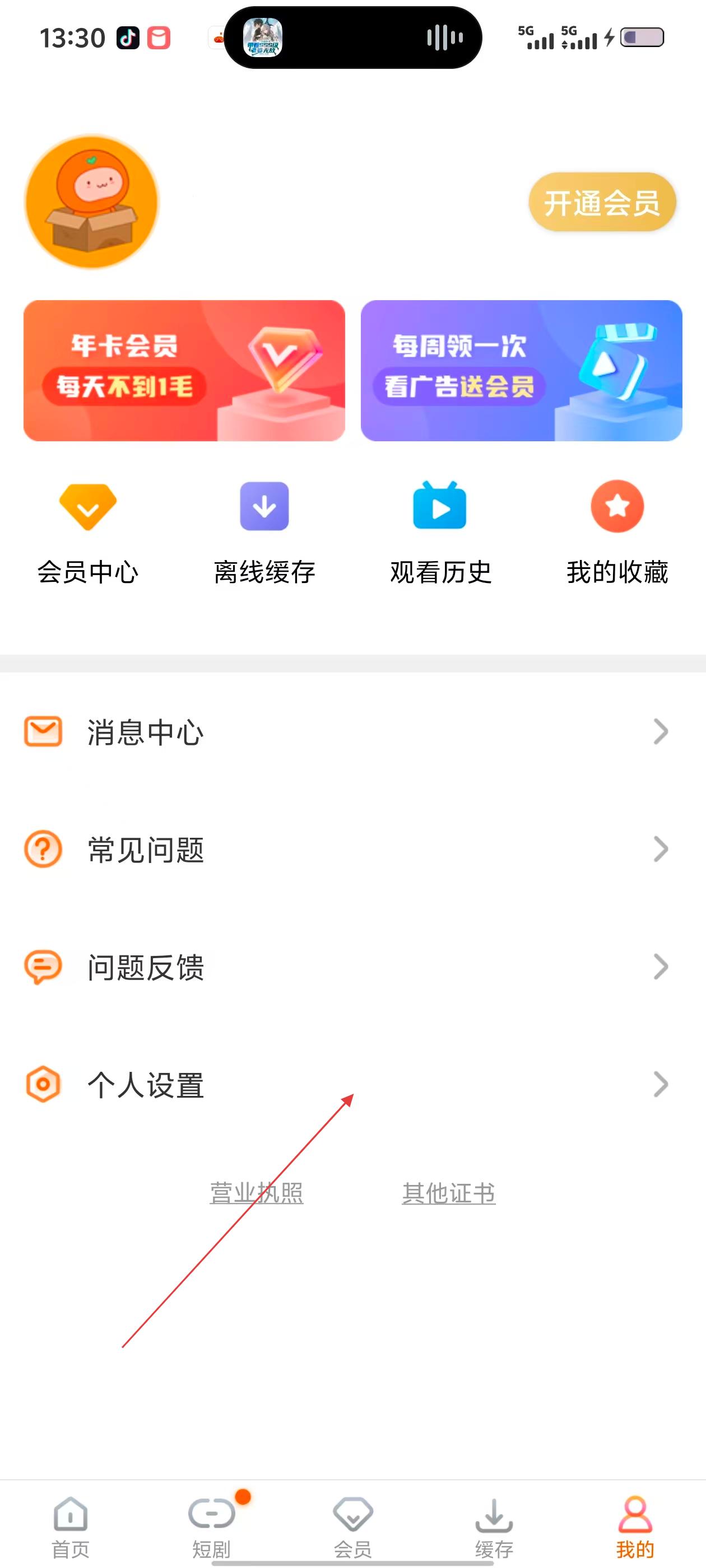Open 我的收藏 favorites
Image resolution: width=706 pixels, height=1568 pixels.
[x=617, y=531]
